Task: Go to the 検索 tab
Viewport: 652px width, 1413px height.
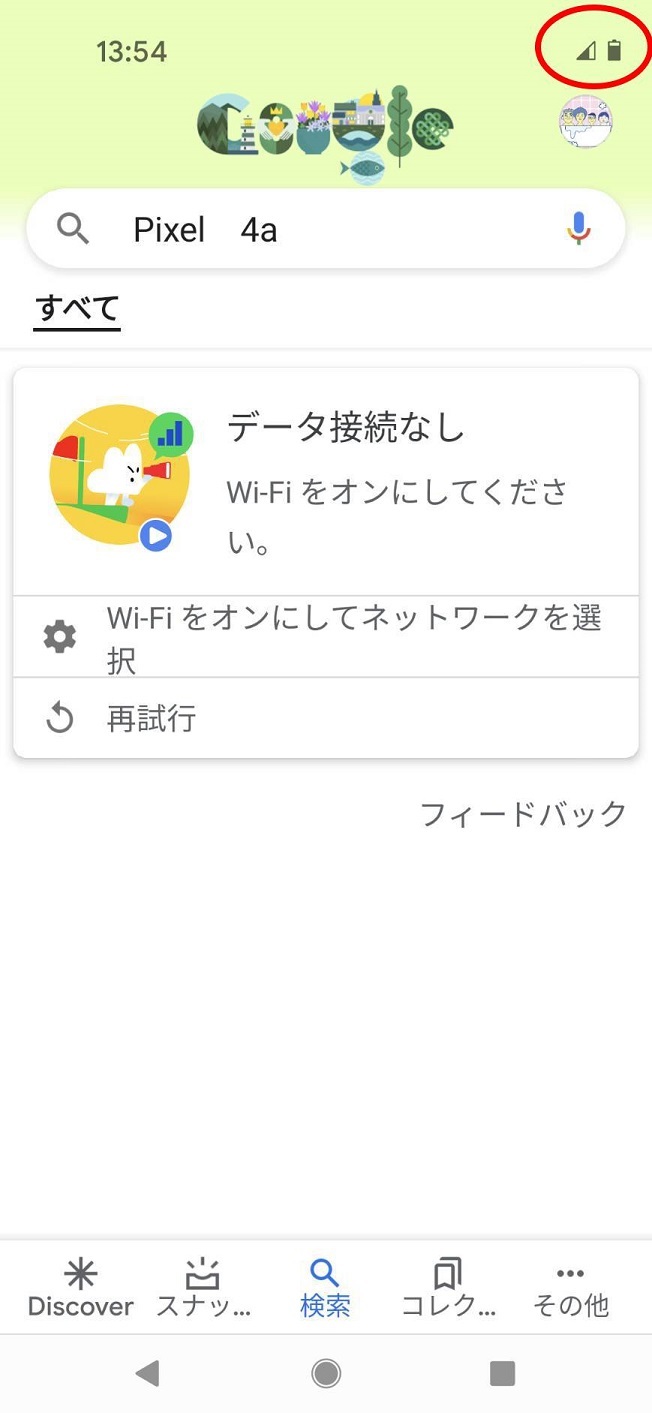Action: click(325, 1288)
